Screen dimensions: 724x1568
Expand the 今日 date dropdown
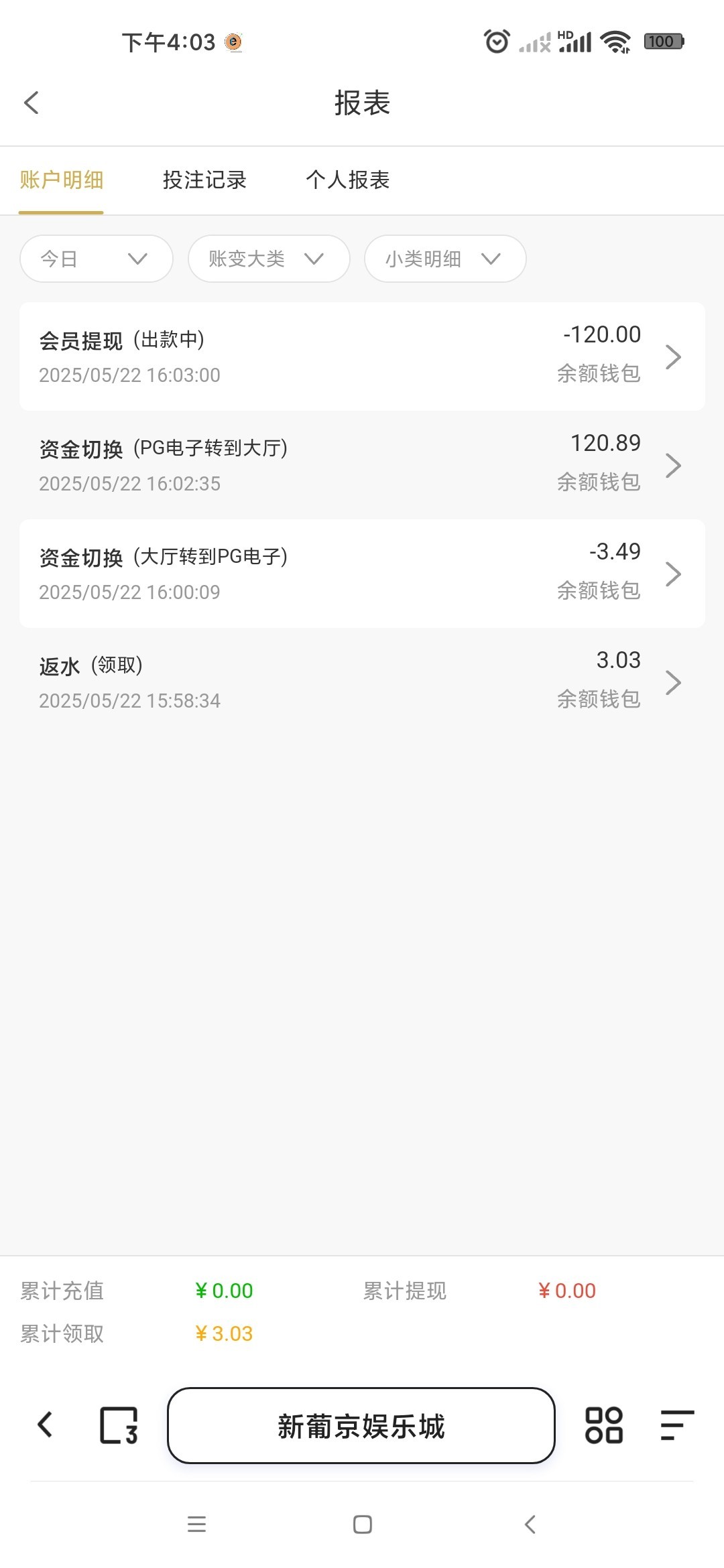coord(97,259)
